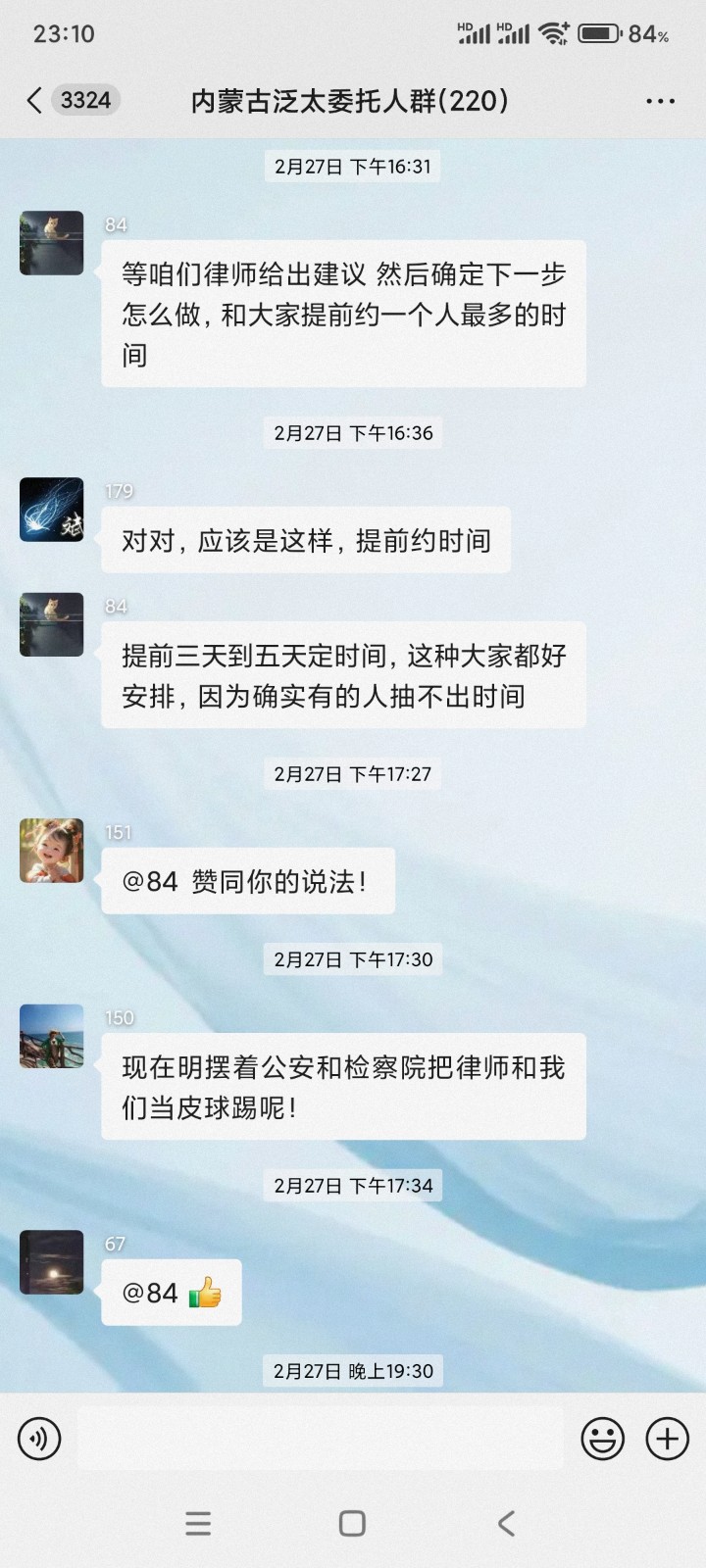Go back to the chat list
The image size is (706, 1568).
click(x=35, y=100)
